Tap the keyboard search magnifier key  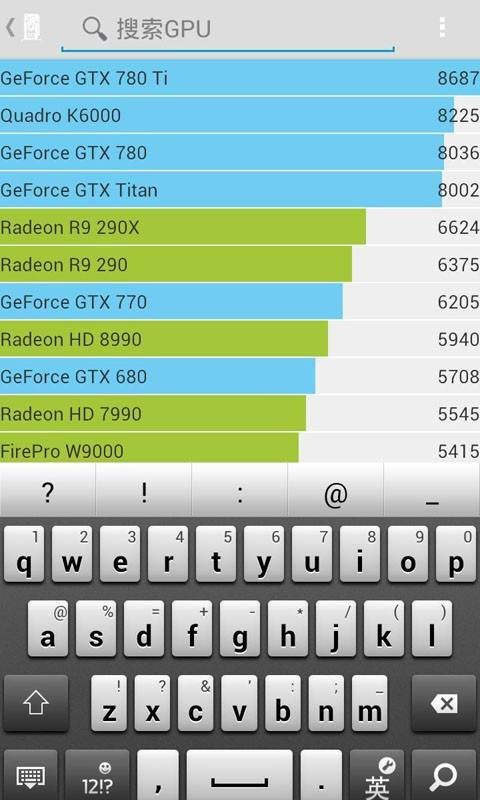(444, 776)
